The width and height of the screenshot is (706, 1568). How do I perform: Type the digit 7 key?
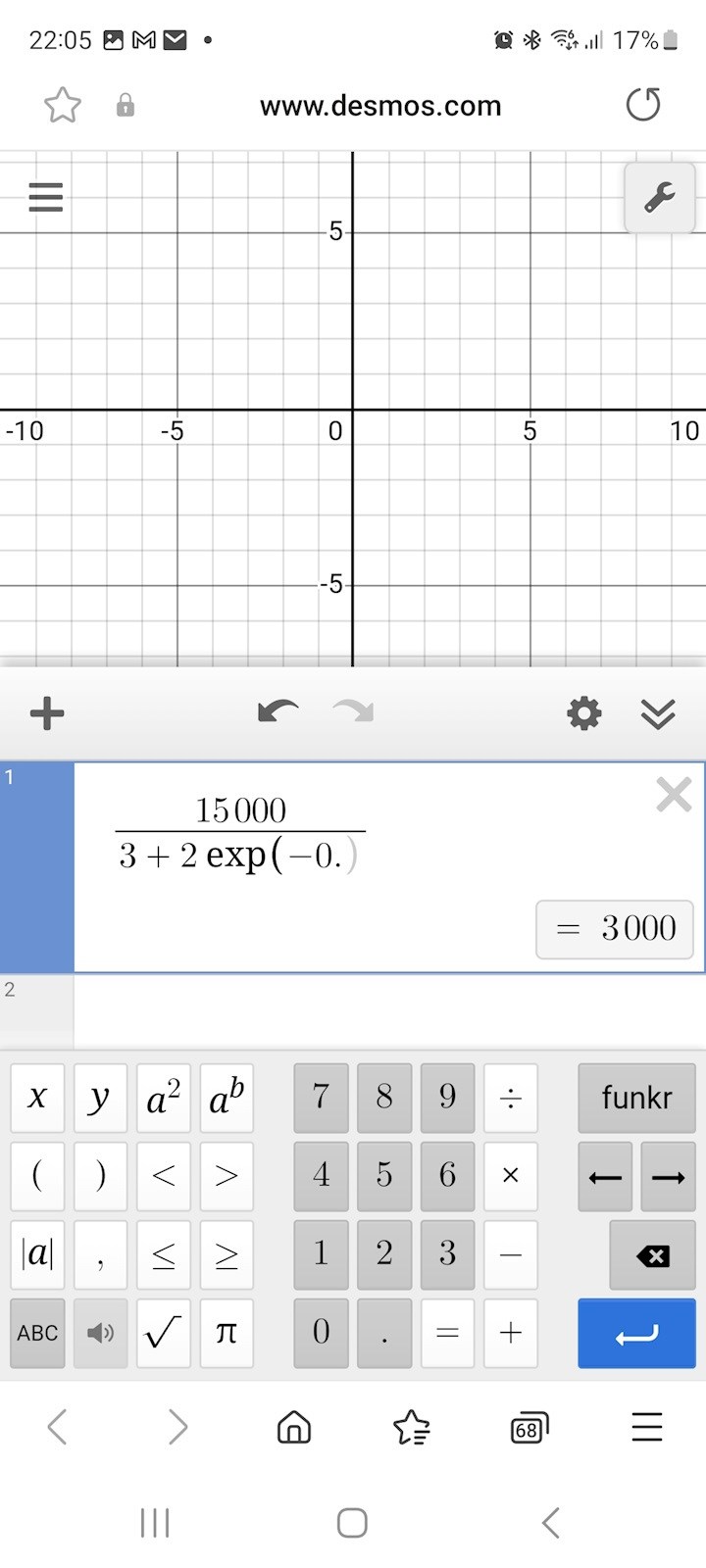(x=321, y=1098)
